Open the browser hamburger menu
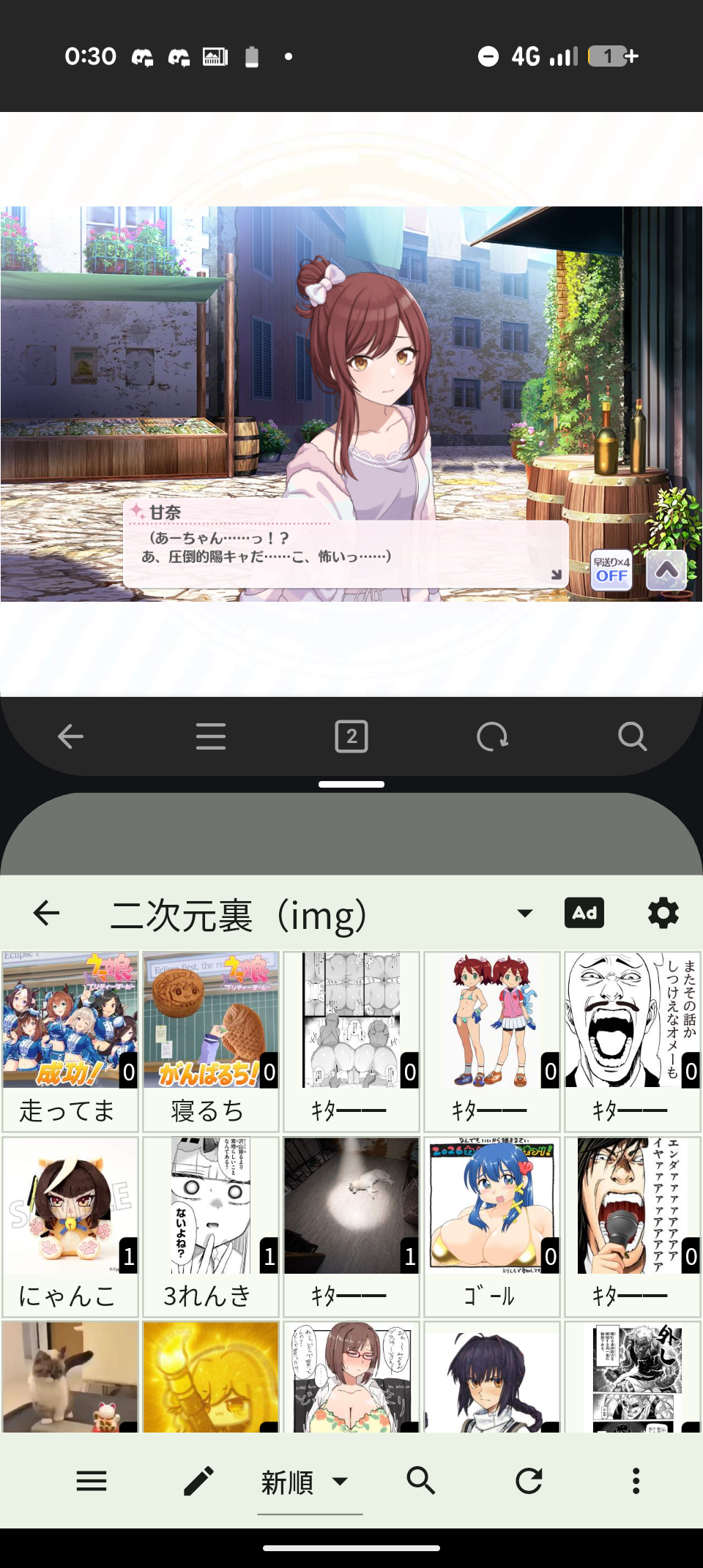 (x=211, y=736)
